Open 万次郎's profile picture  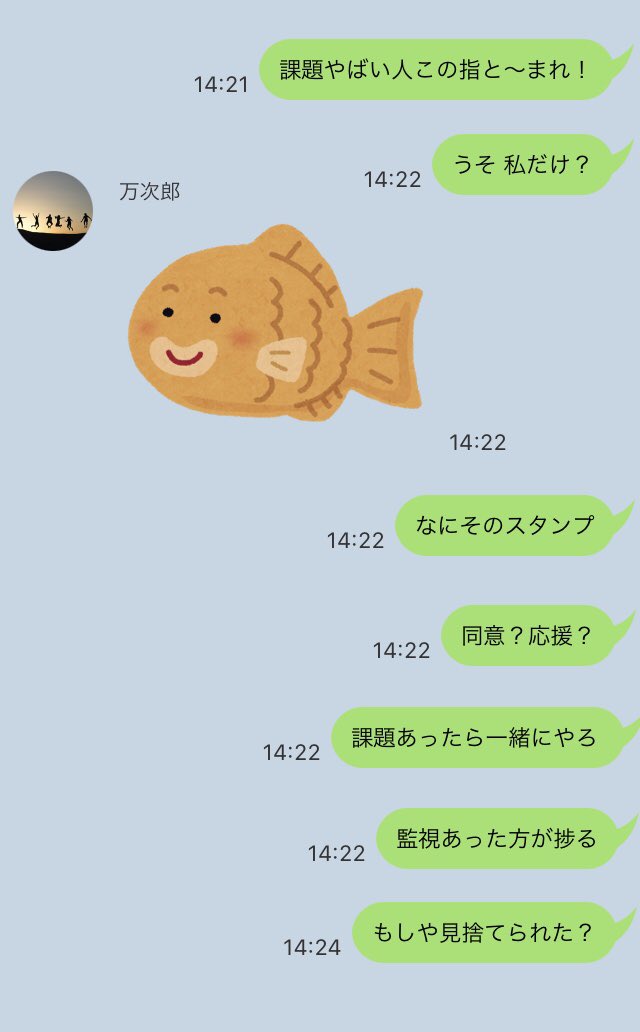(x=53, y=211)
